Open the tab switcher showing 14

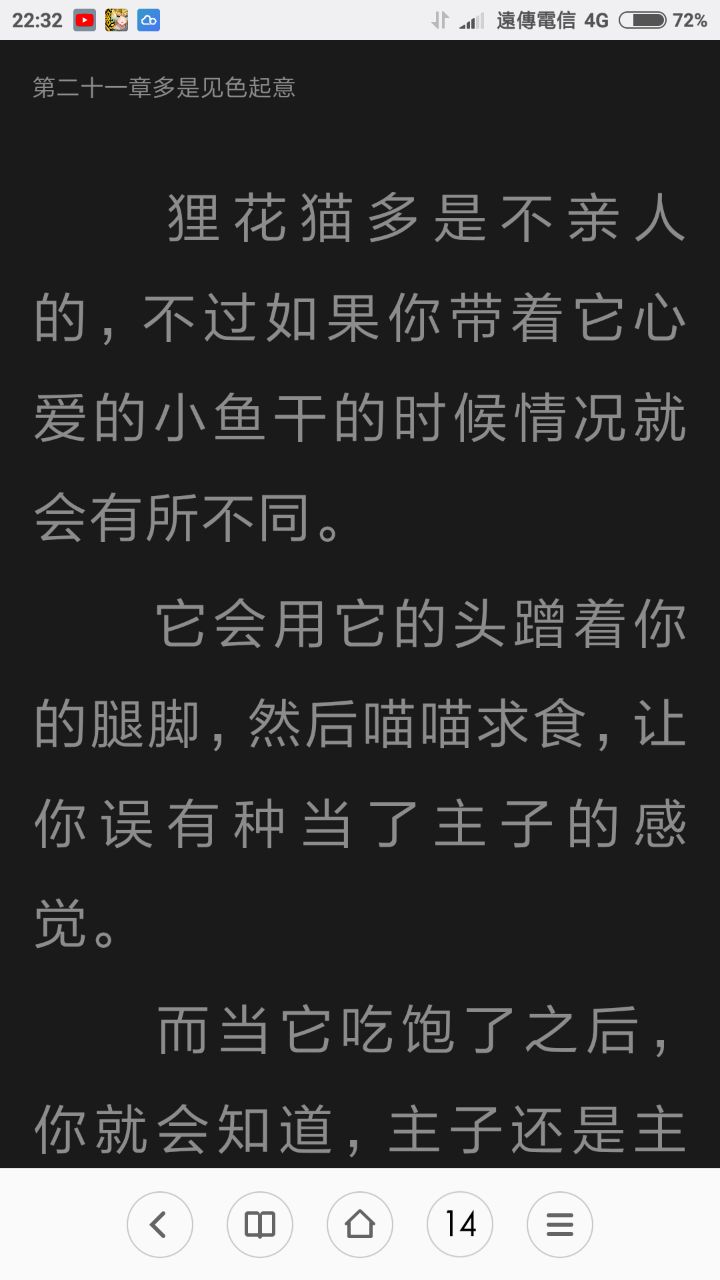click(x=460, y=1224)
